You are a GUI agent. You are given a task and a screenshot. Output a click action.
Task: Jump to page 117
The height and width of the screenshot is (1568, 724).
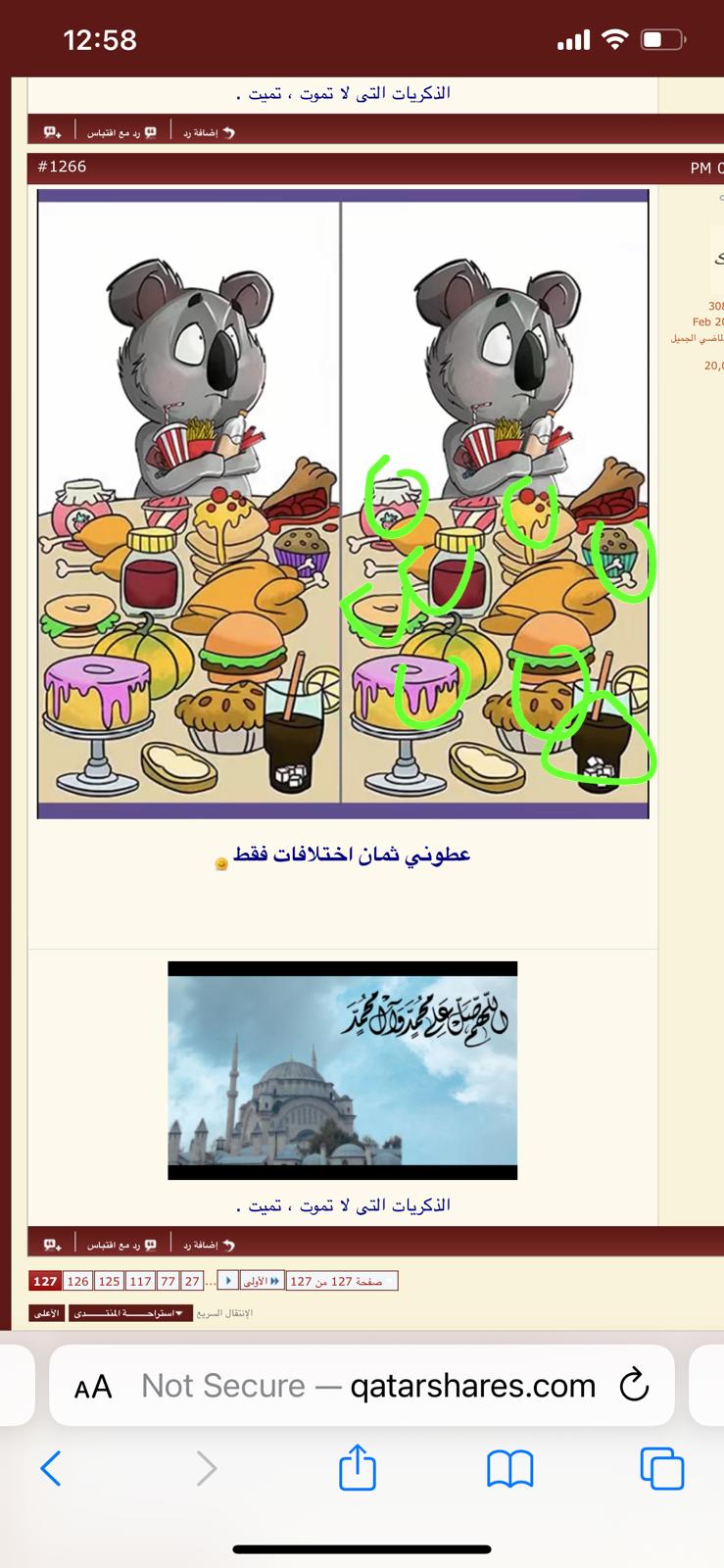pos(140,1281)
